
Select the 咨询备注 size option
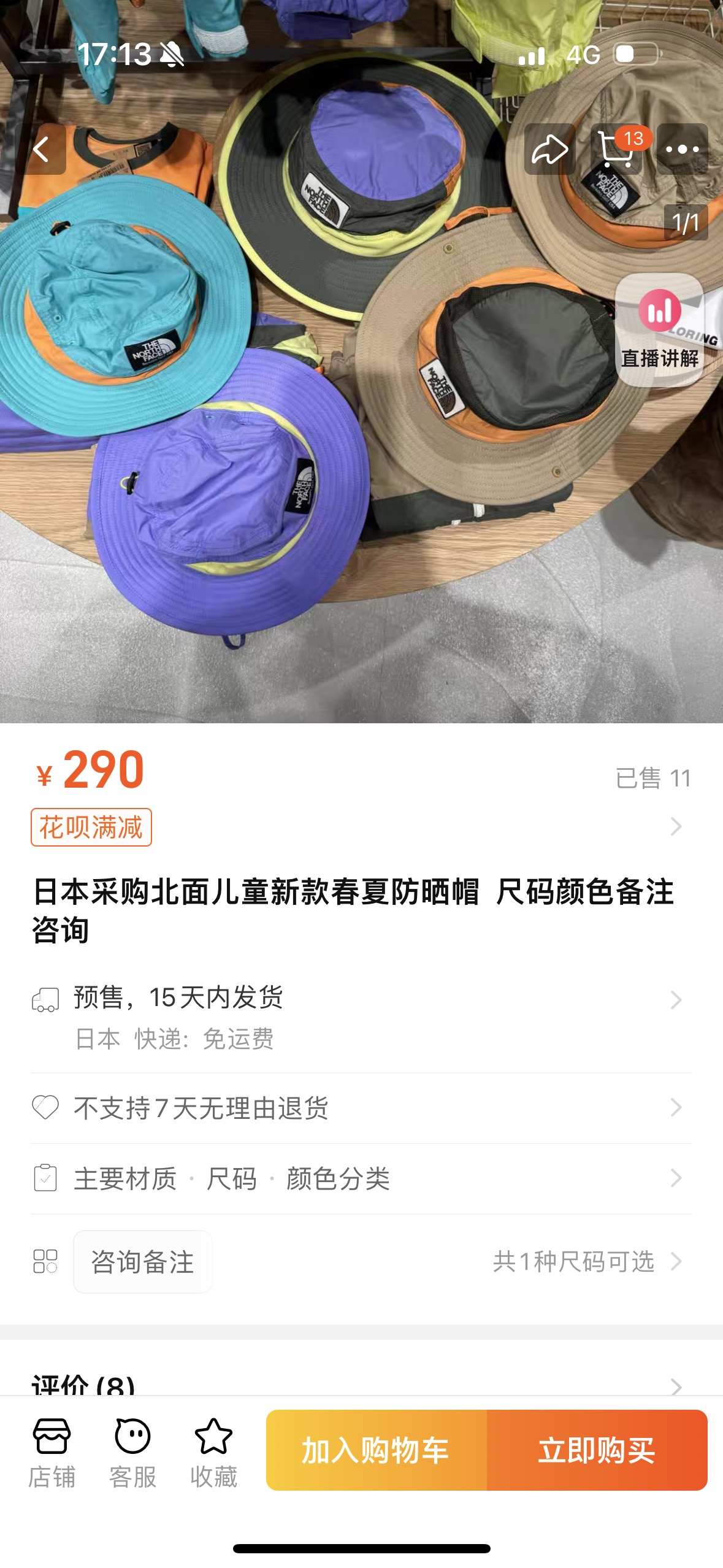point(143,1262)
